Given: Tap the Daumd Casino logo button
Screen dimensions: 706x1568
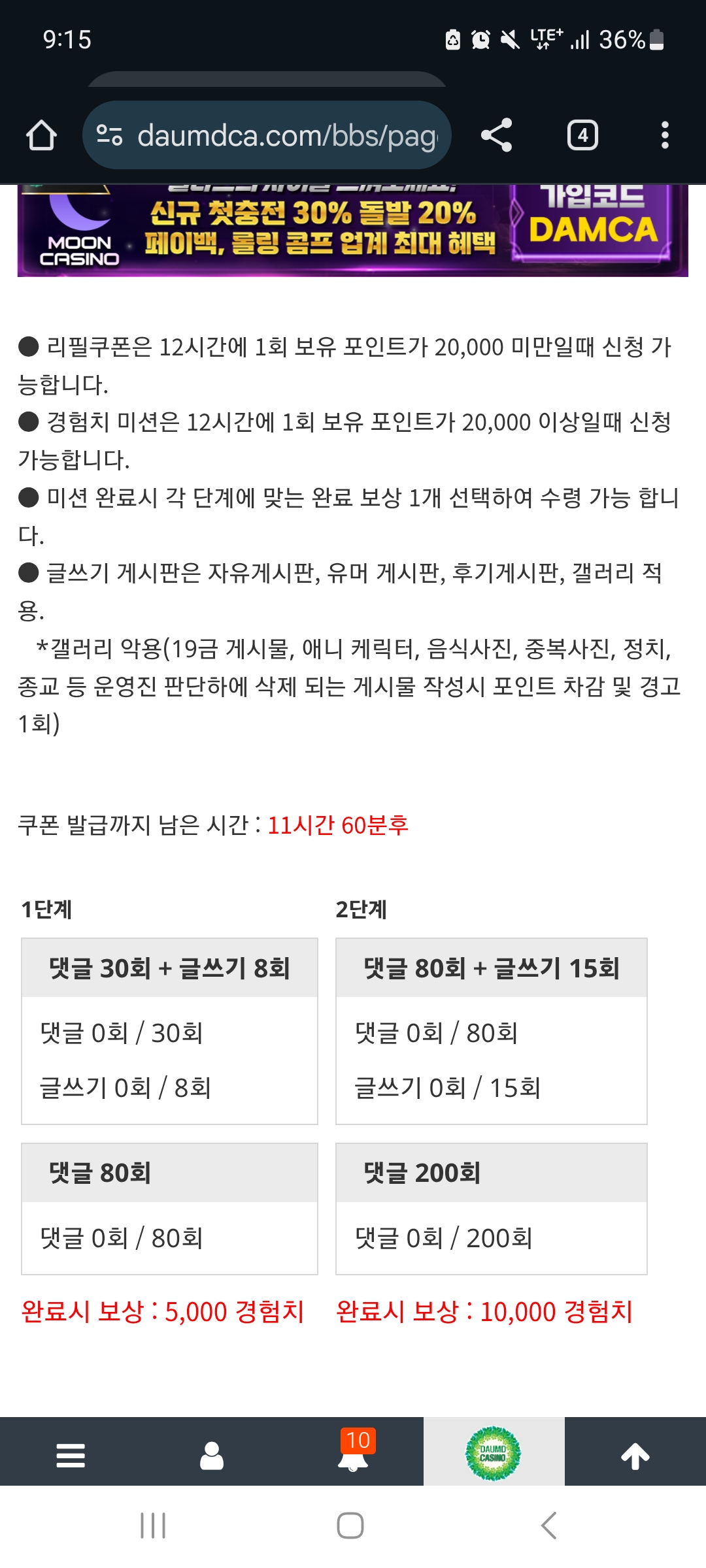Looking at the screenshot, I should [x=494, y=1454].
